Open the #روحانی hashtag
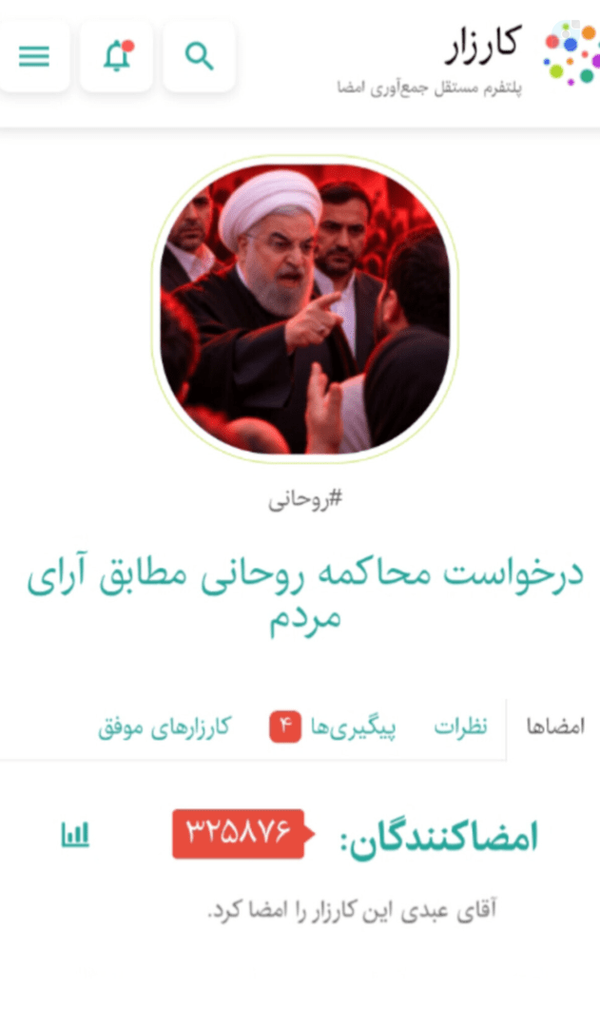Screen dimensions: 600x1027 [x=305, y=500]
